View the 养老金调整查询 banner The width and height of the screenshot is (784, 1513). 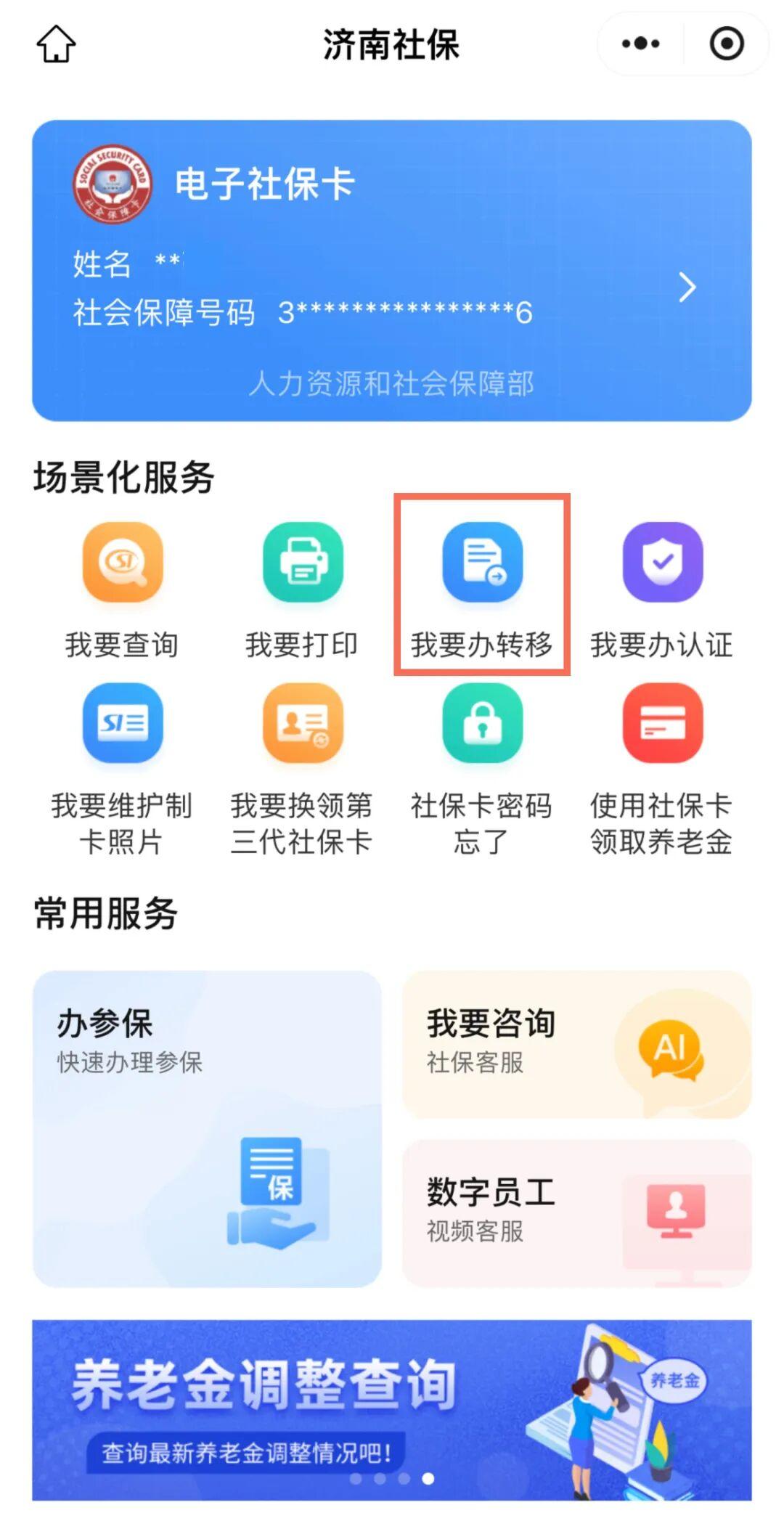[x=391, y=1408]
